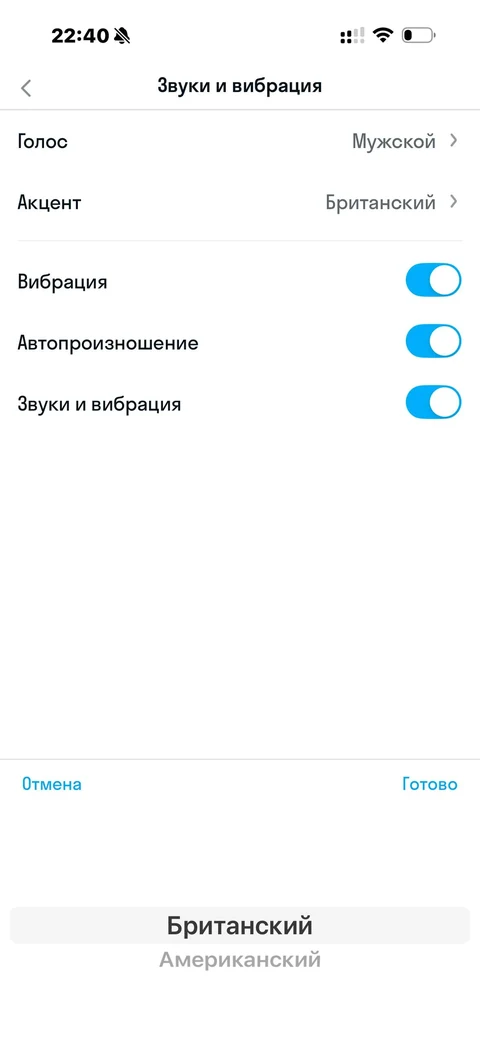This screenshot has width=480, height=1043.
Task: Tap Отмена to cancel the picker
Action: tap(52, 784)
